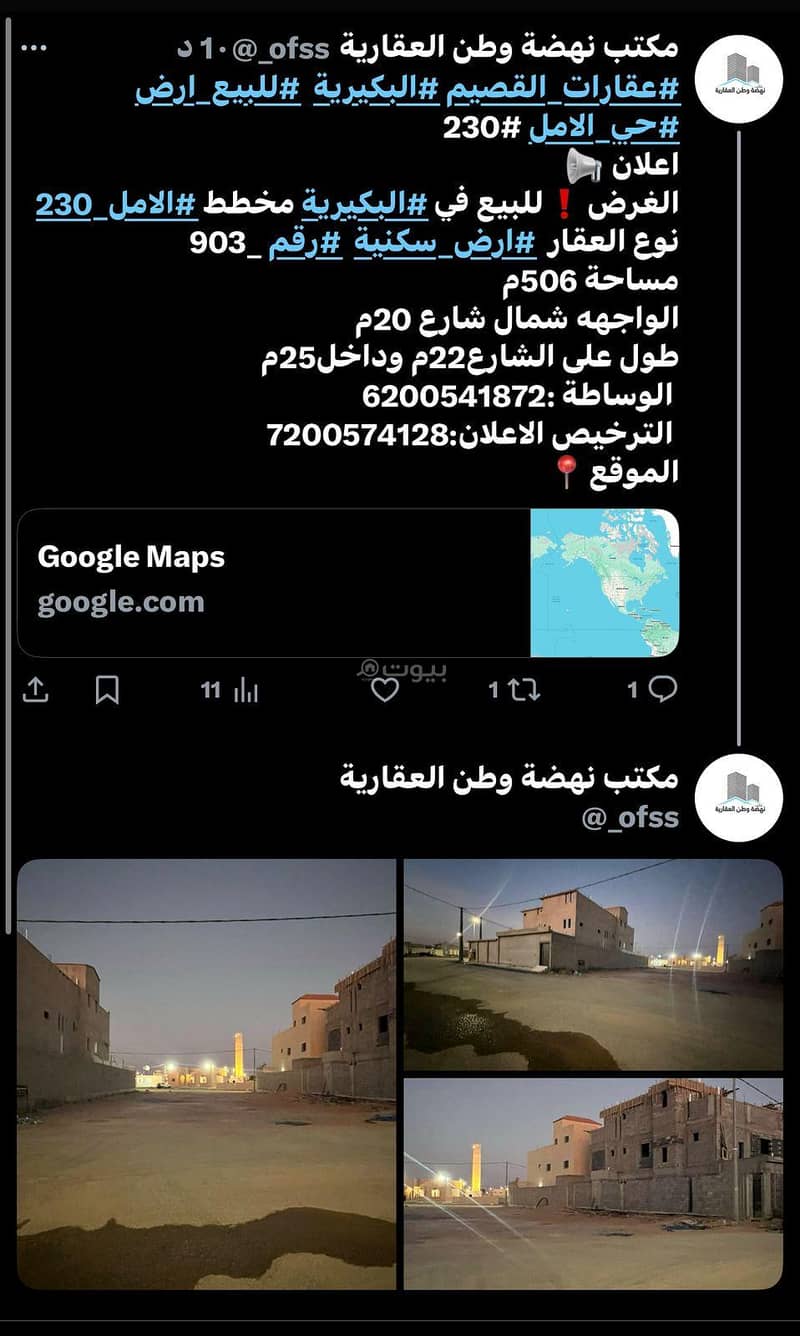800x1336 pixels.
Task: Open the large street photo on the left
Action: pyautogui.click(x=206, y=1073)
